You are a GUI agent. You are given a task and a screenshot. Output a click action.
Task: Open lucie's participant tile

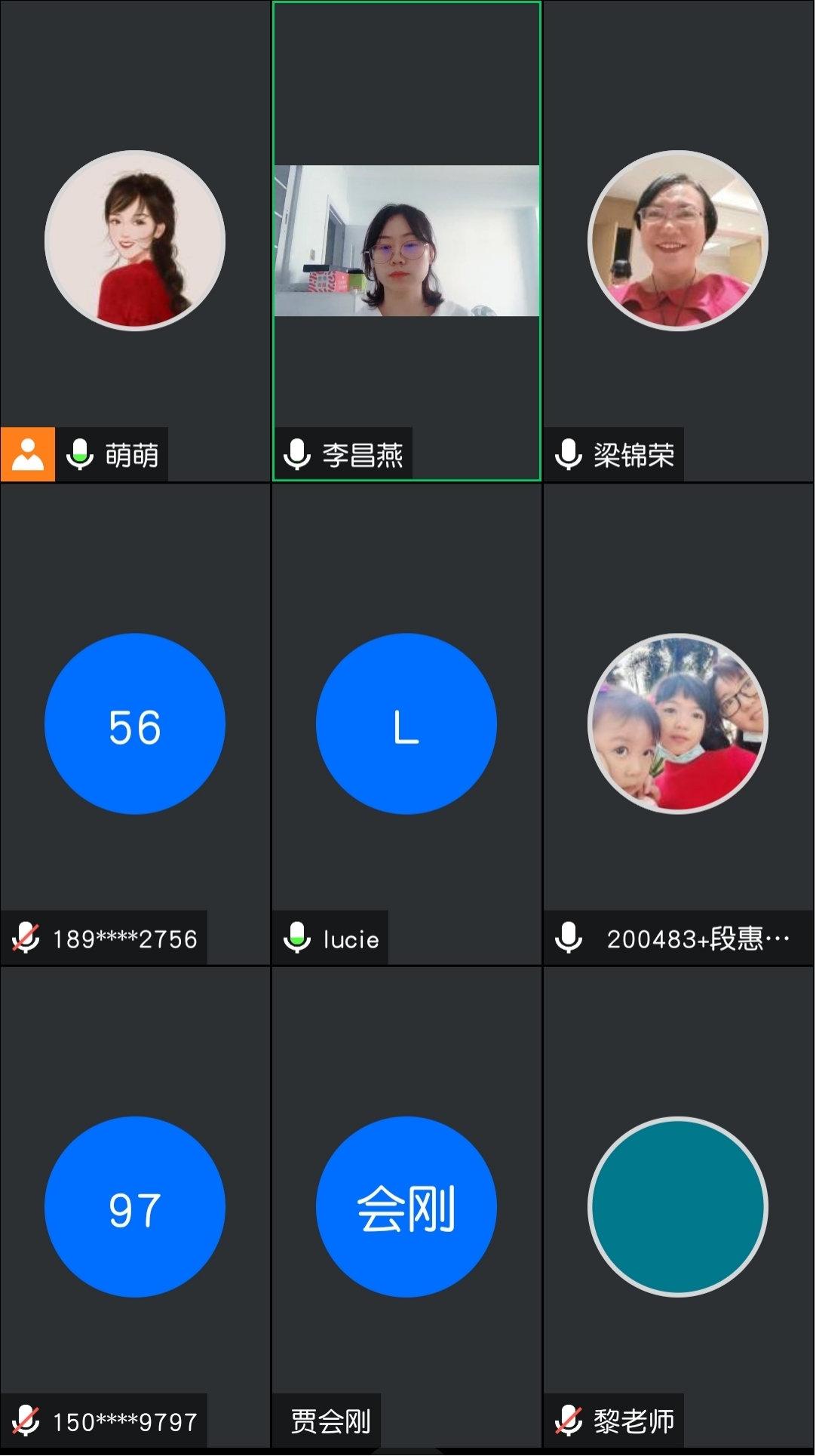tap(406, 723)
